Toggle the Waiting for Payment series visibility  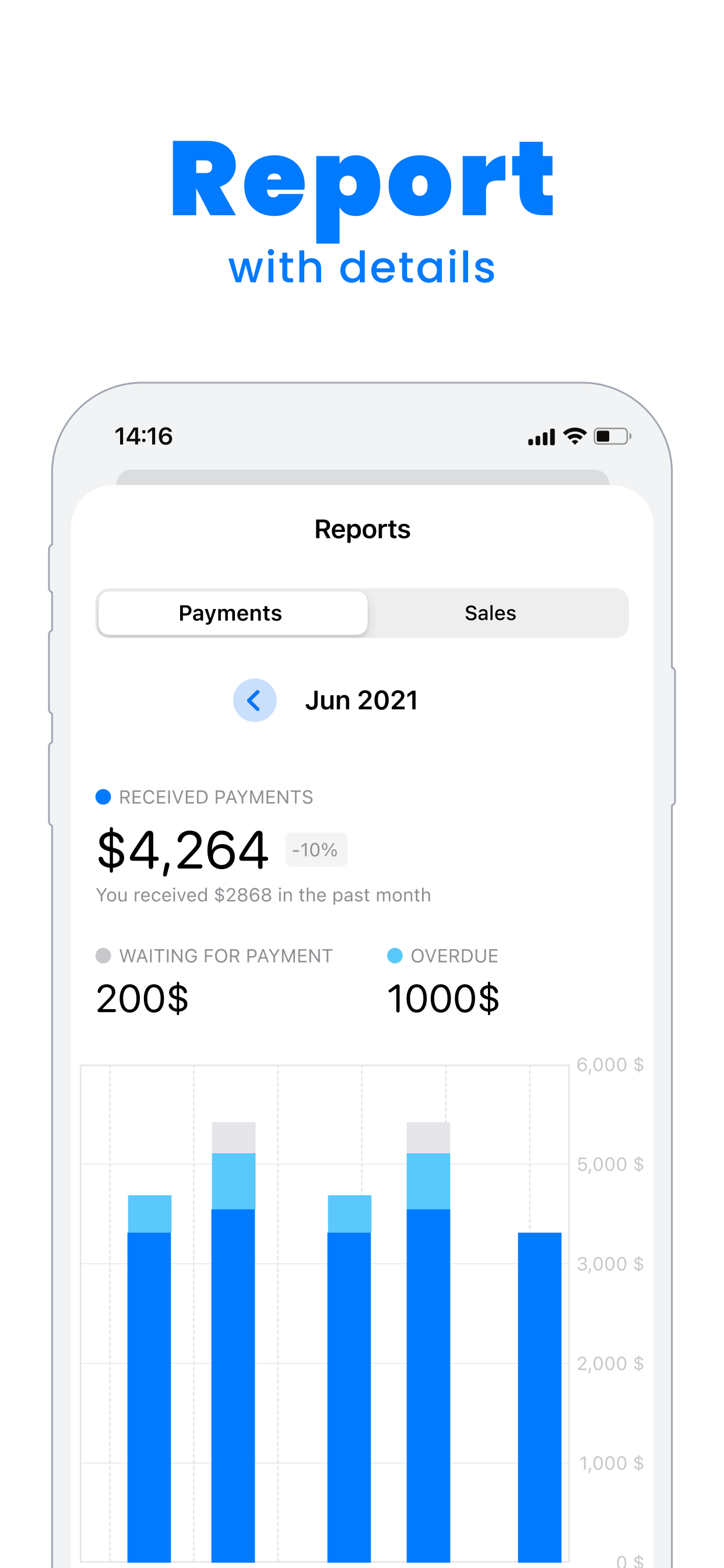[226, 956]
